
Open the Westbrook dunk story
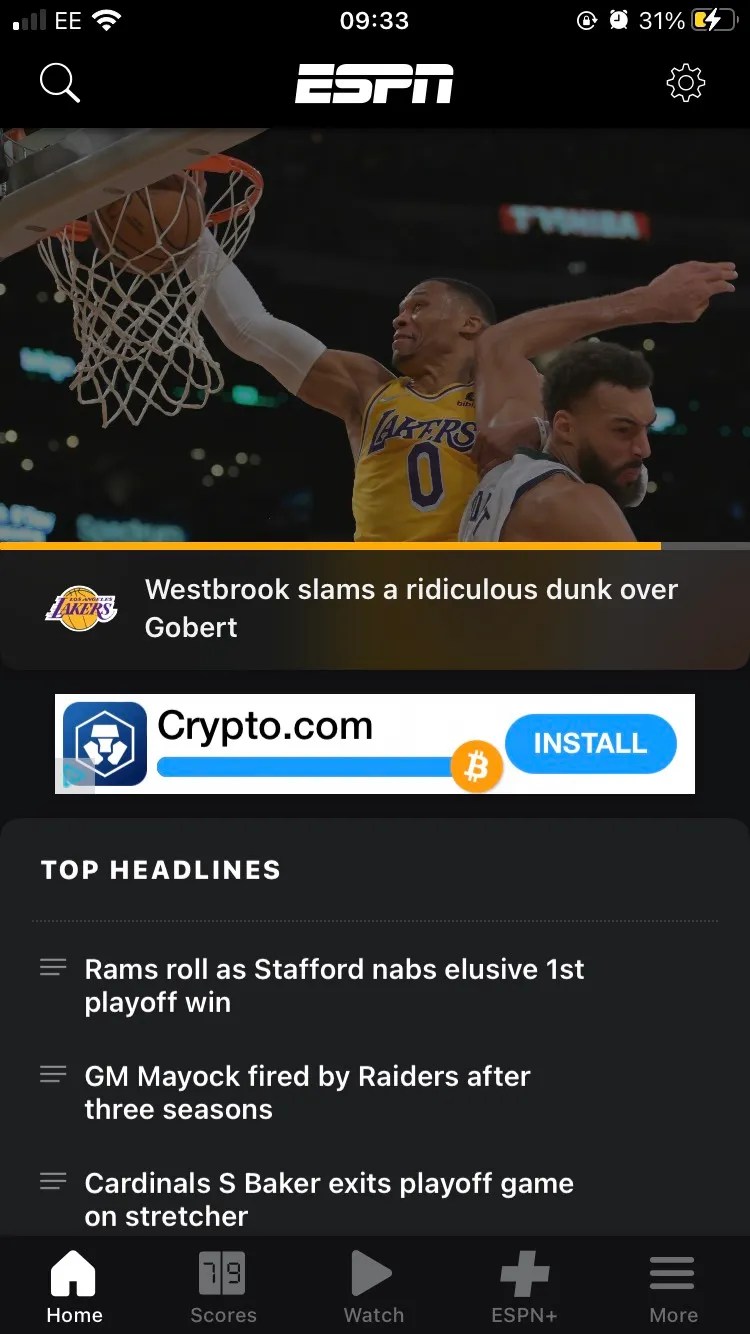[412, 608]
